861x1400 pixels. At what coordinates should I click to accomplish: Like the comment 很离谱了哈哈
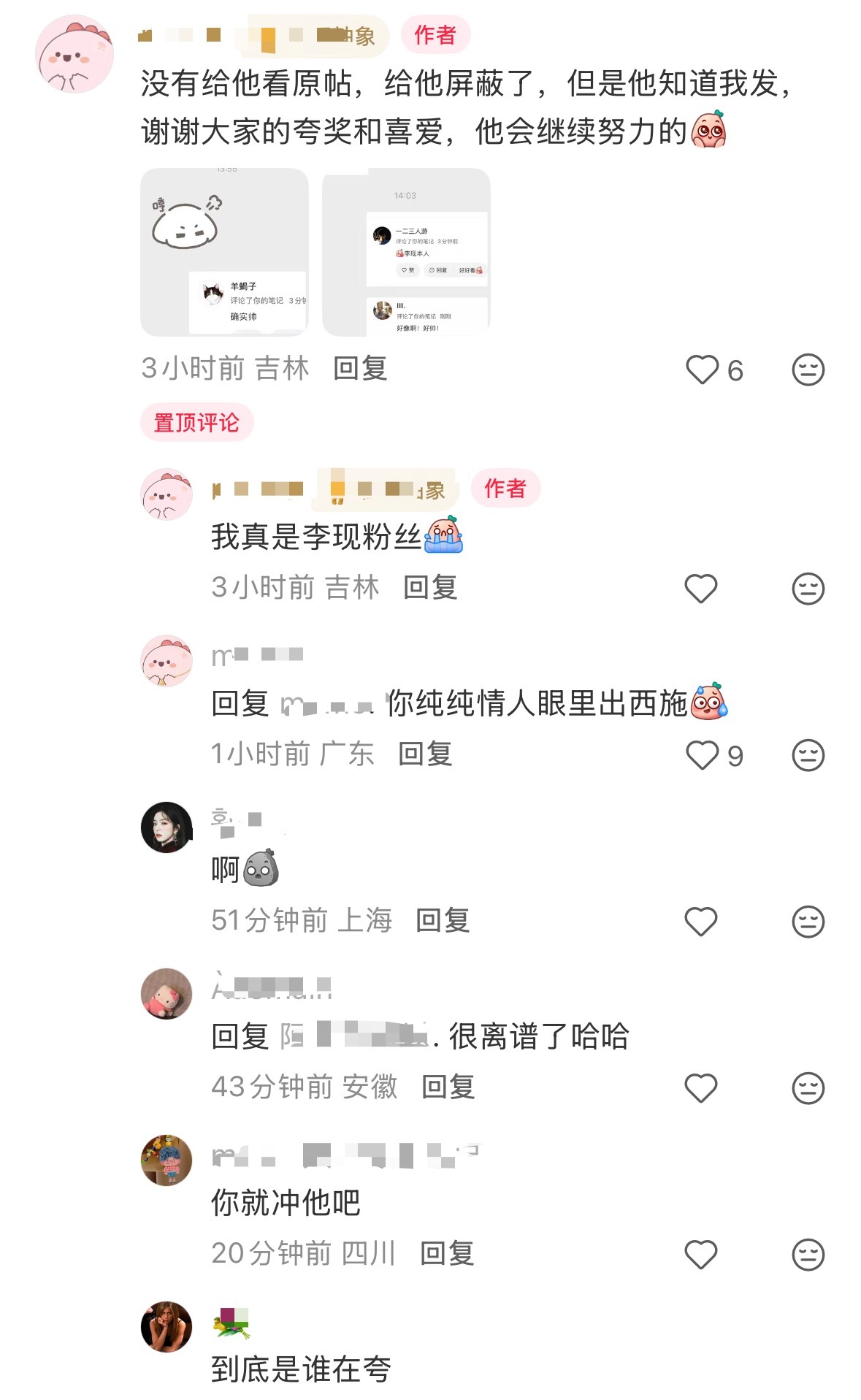coord(700,1088)
